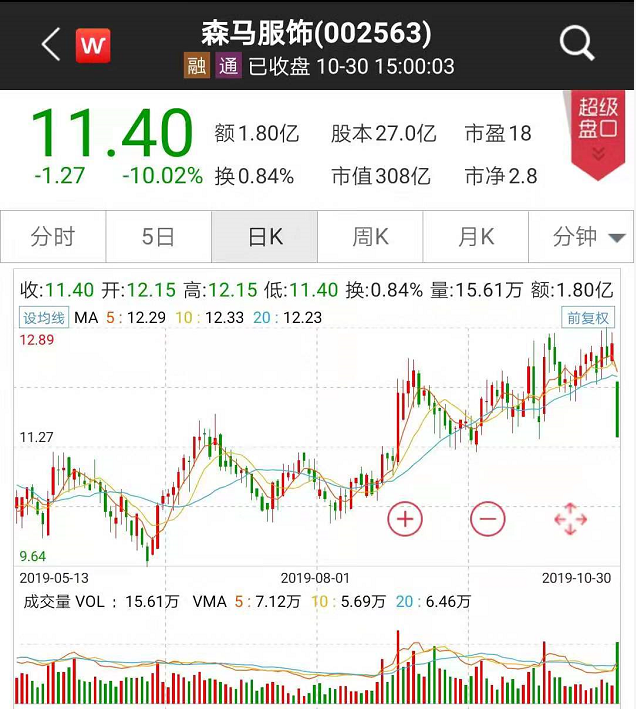Open the 超级盘口 banner

point(598,130)
